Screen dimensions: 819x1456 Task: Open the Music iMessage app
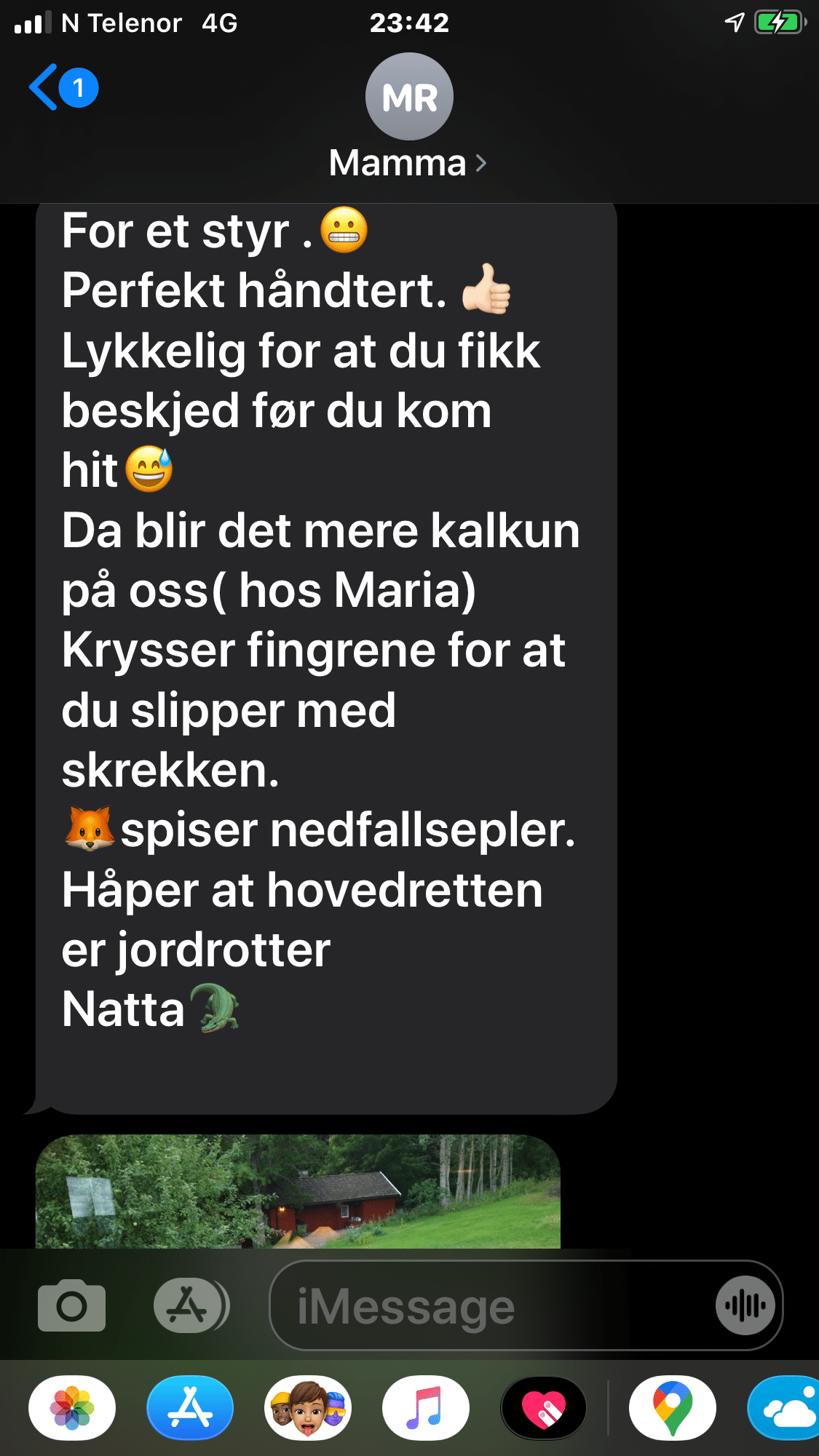[426, 1408]
